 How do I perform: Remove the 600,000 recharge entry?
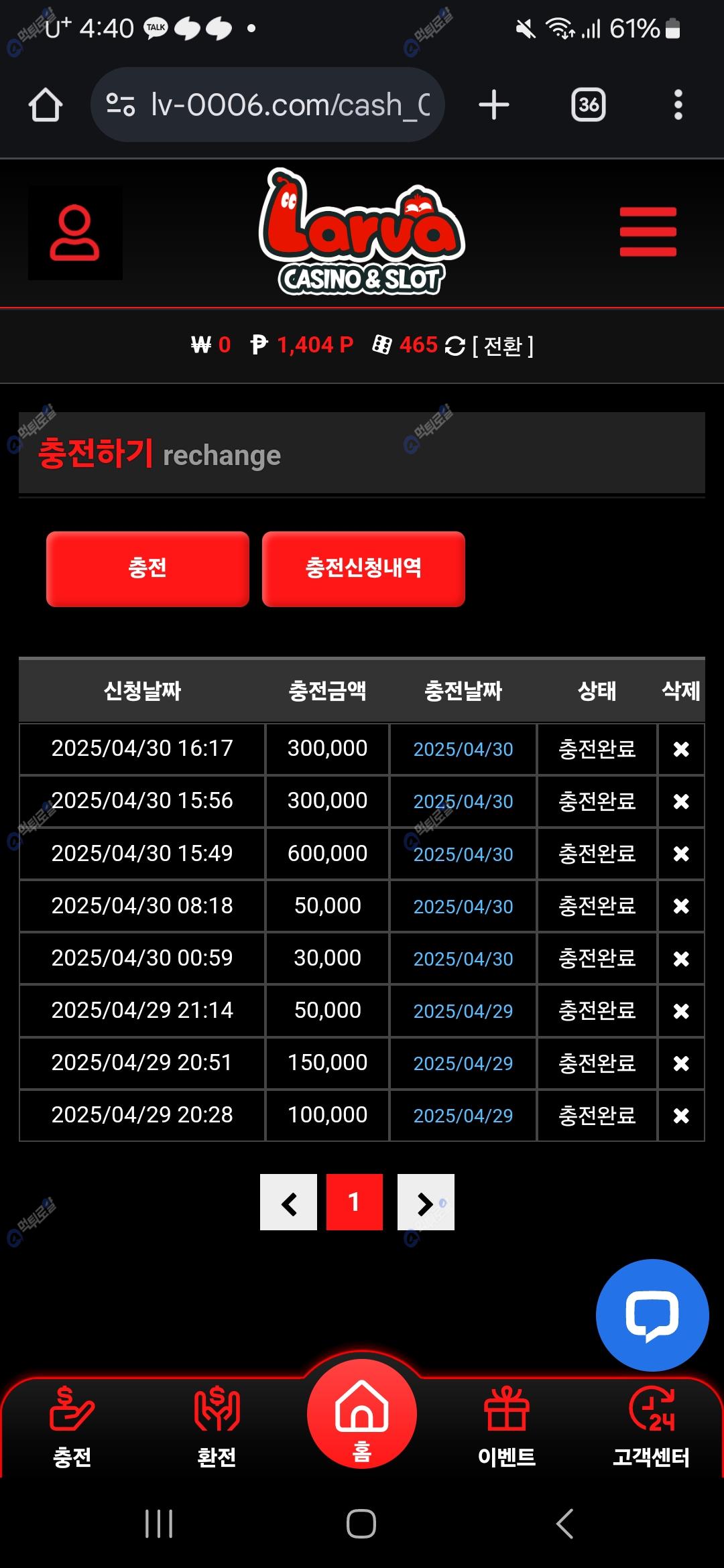[681, 854]
